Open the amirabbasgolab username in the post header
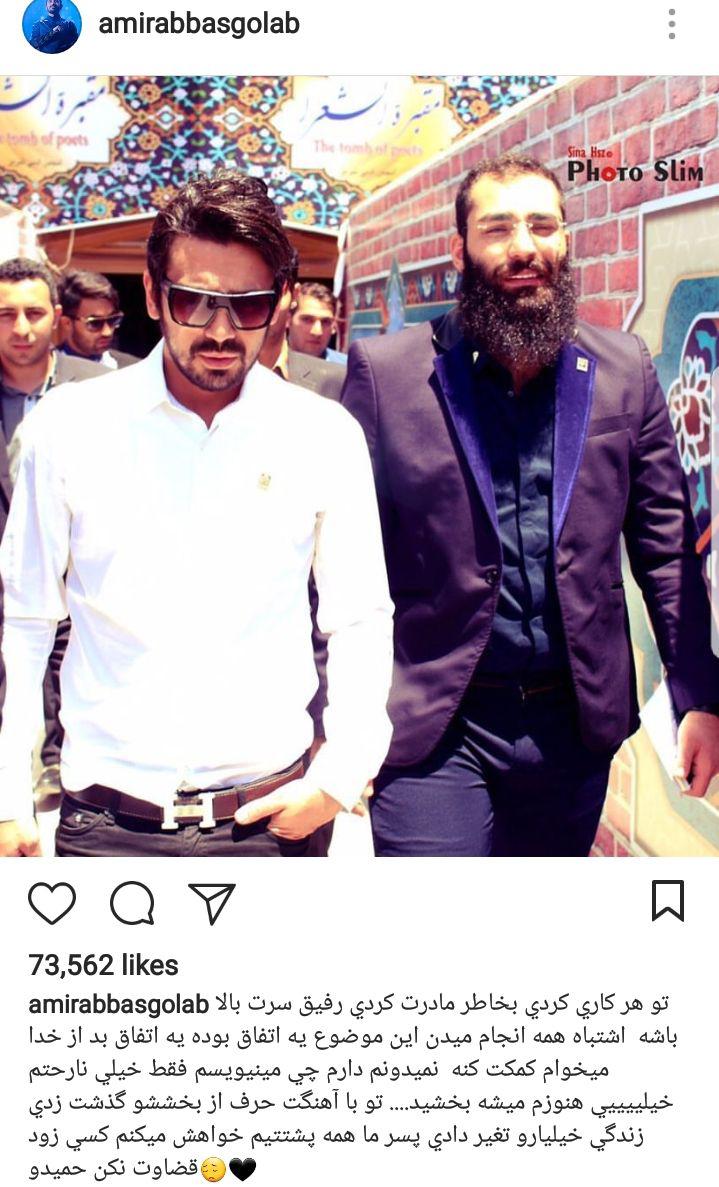Image resolution: width=719 pixels, height=1187 pixels. [x=199, y=24]
